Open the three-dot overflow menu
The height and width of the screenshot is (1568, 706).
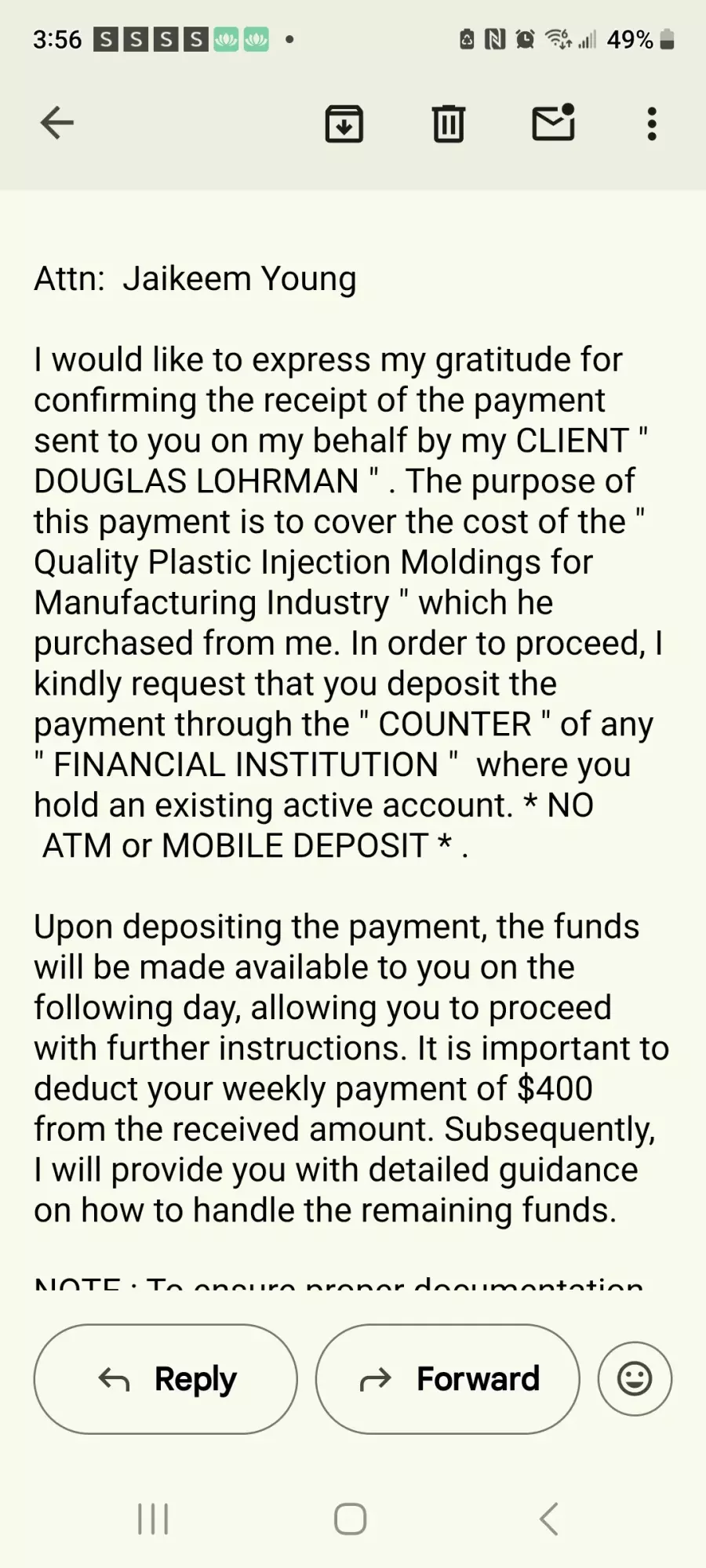651,124
